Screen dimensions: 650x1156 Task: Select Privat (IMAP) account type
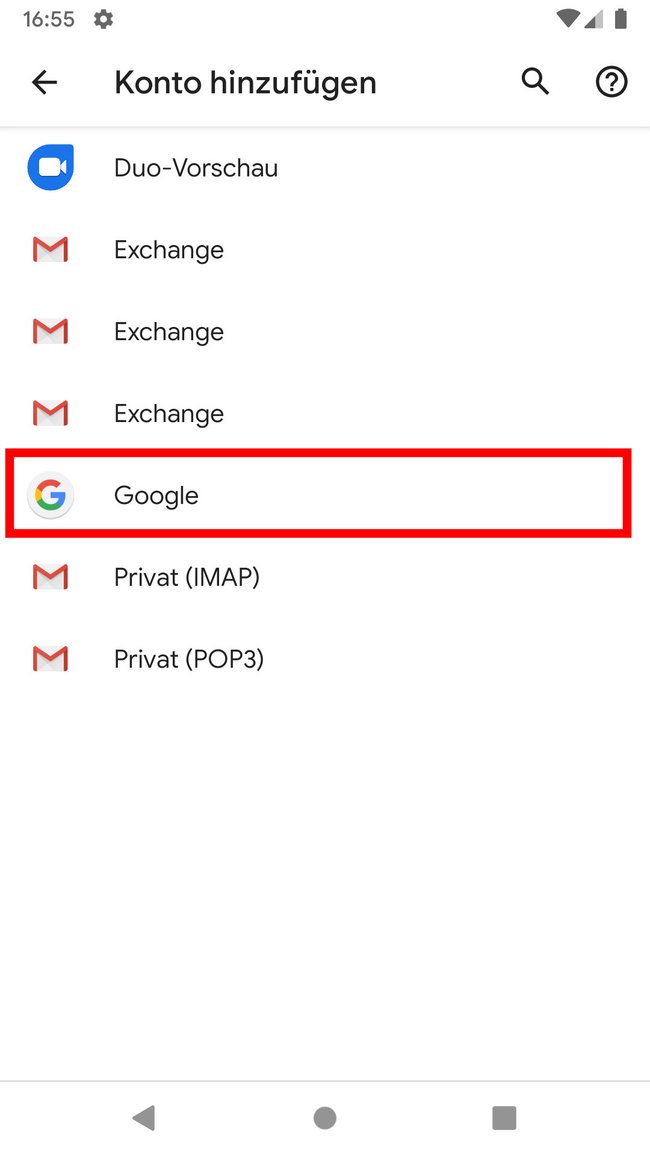pos(325,577)
